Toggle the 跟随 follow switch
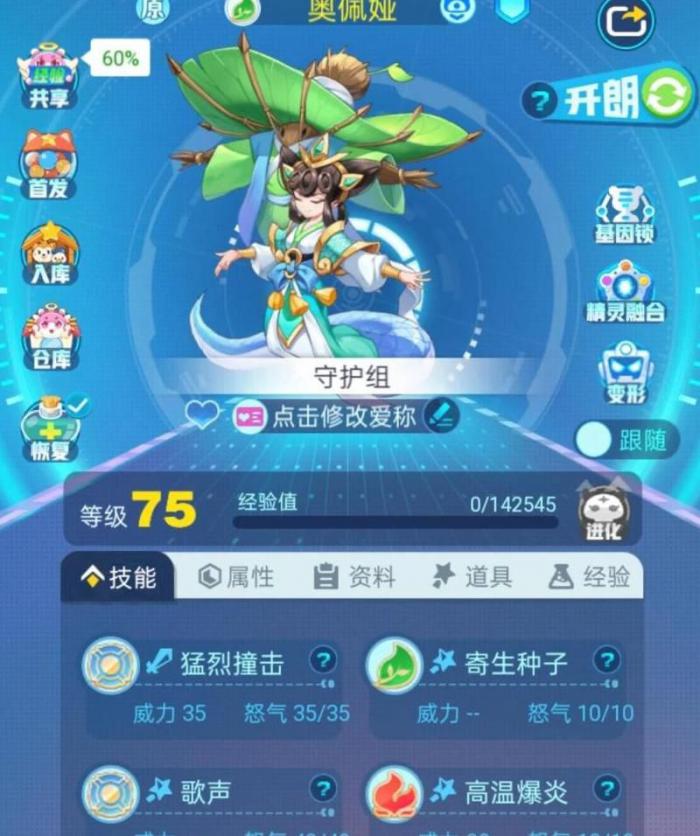 click(x=627, y=440)
